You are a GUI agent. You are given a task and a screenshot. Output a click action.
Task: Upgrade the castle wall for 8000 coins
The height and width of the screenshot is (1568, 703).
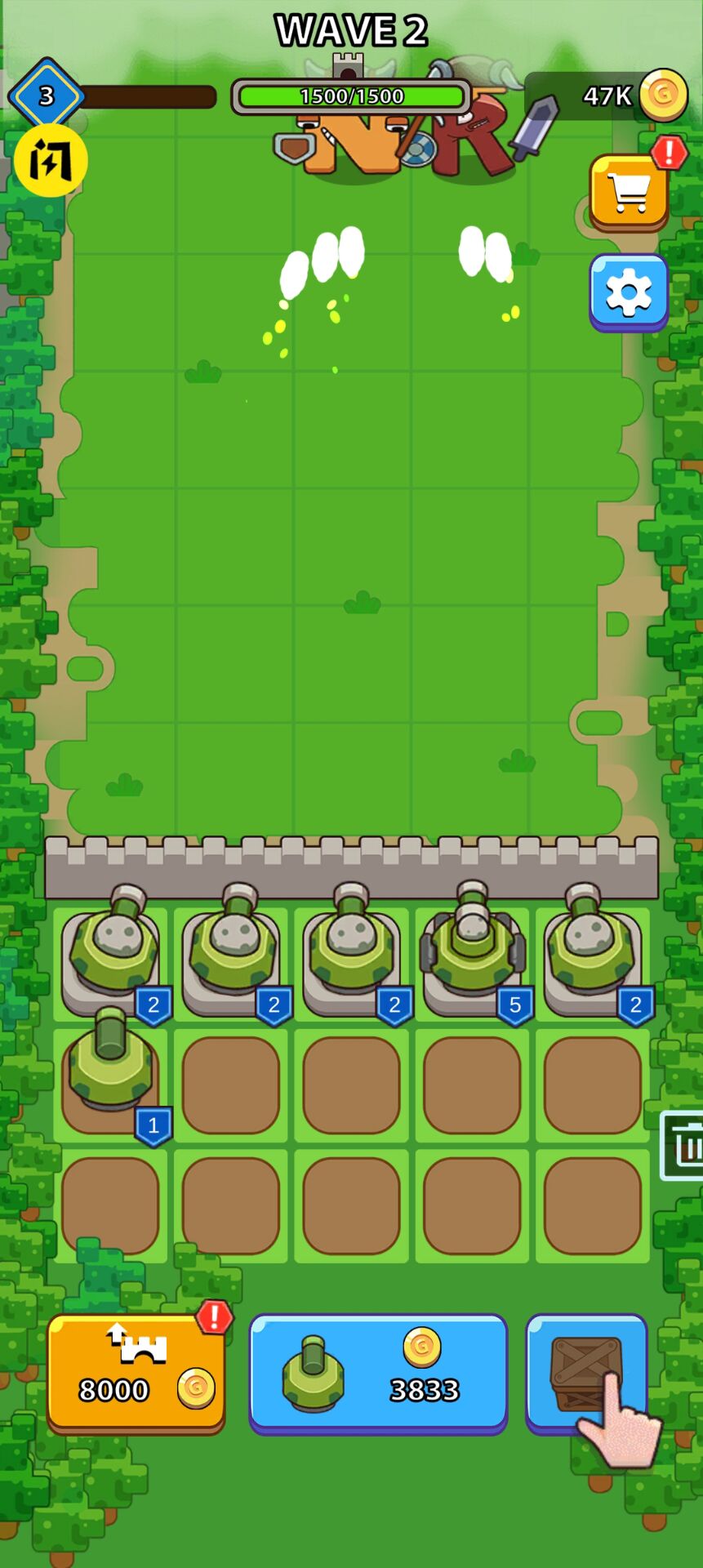[x=136, y=1374]
